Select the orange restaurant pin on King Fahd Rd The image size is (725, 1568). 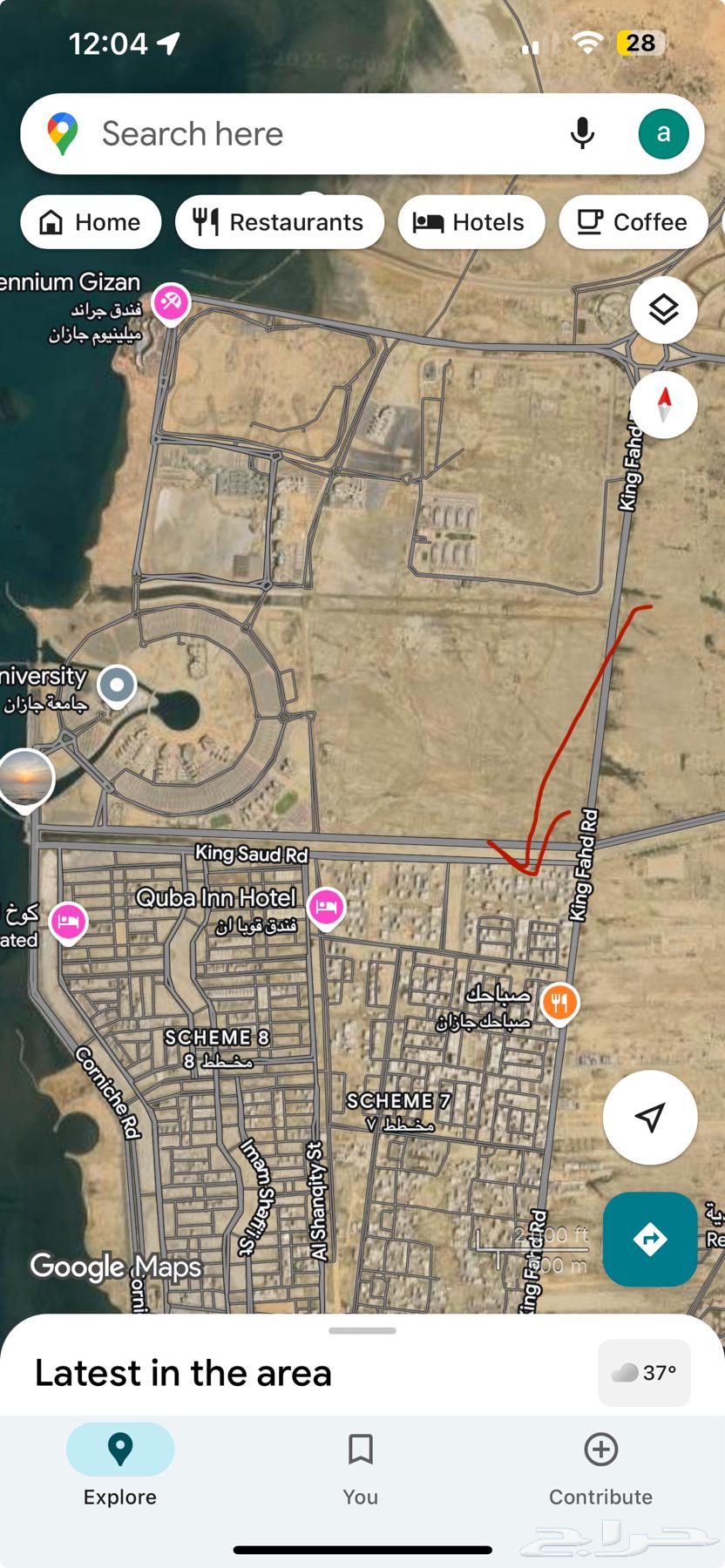tap(559, 1004)
